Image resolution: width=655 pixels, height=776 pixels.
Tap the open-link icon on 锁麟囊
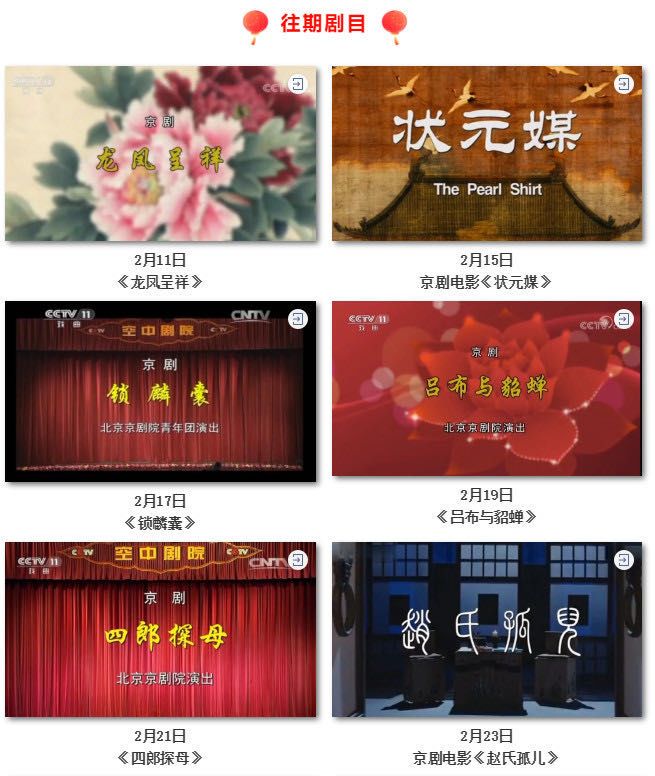[298, 319]
